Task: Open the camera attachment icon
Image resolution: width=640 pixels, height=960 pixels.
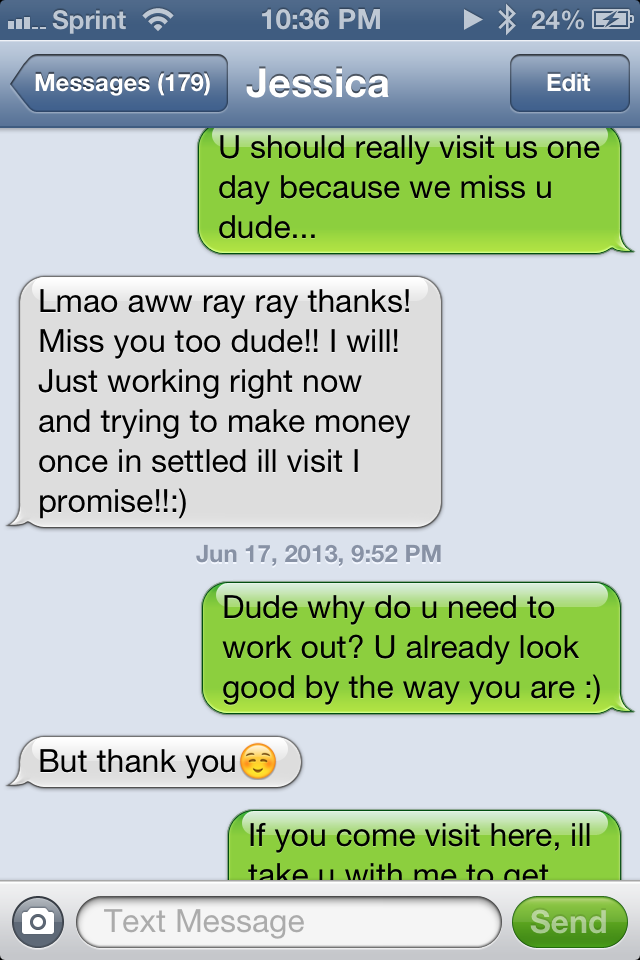Action: (x=38, y=921)
